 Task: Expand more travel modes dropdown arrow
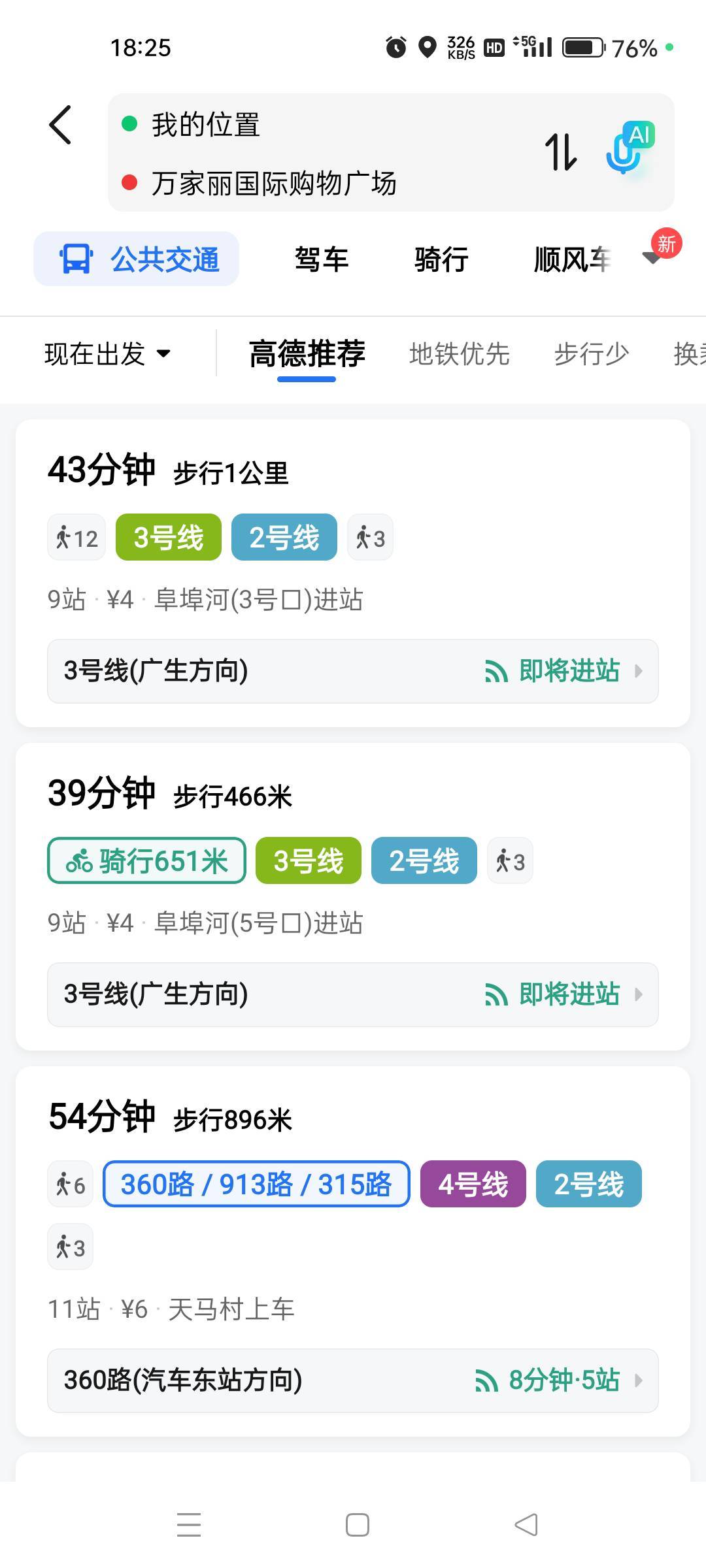[652, 257]
